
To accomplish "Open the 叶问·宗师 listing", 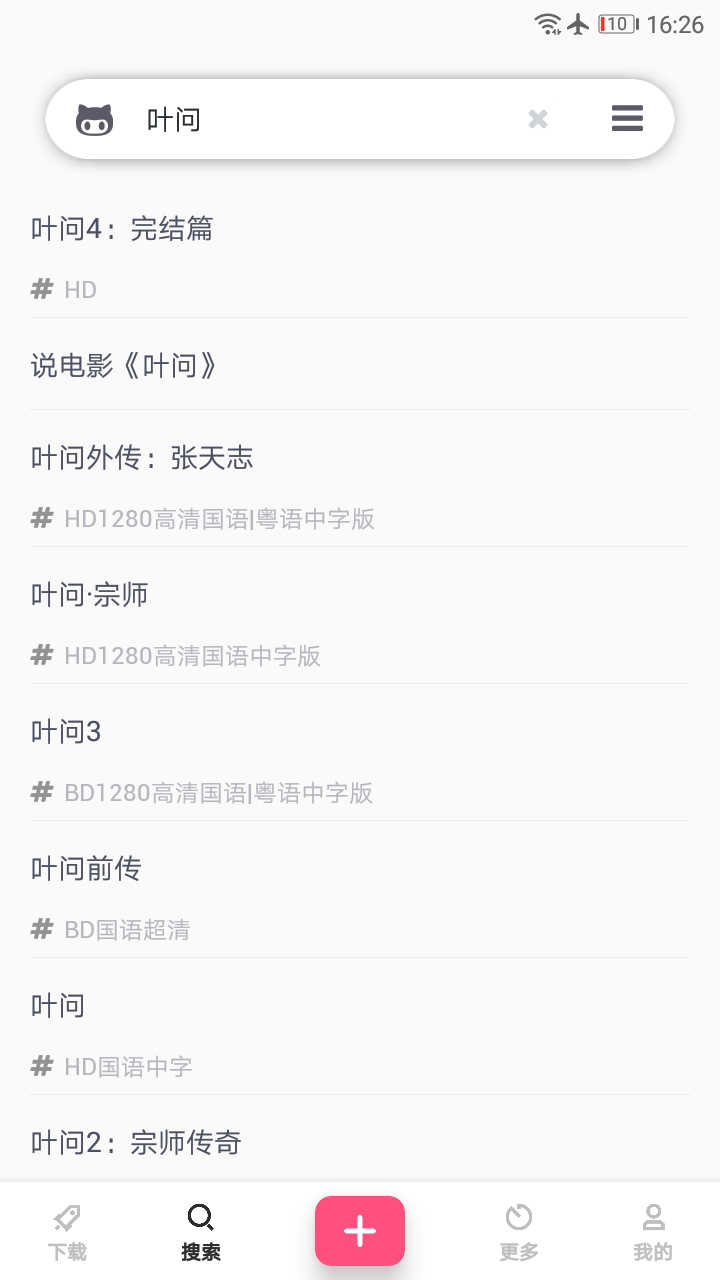I will pyautogui.click(x=89, y=593).
